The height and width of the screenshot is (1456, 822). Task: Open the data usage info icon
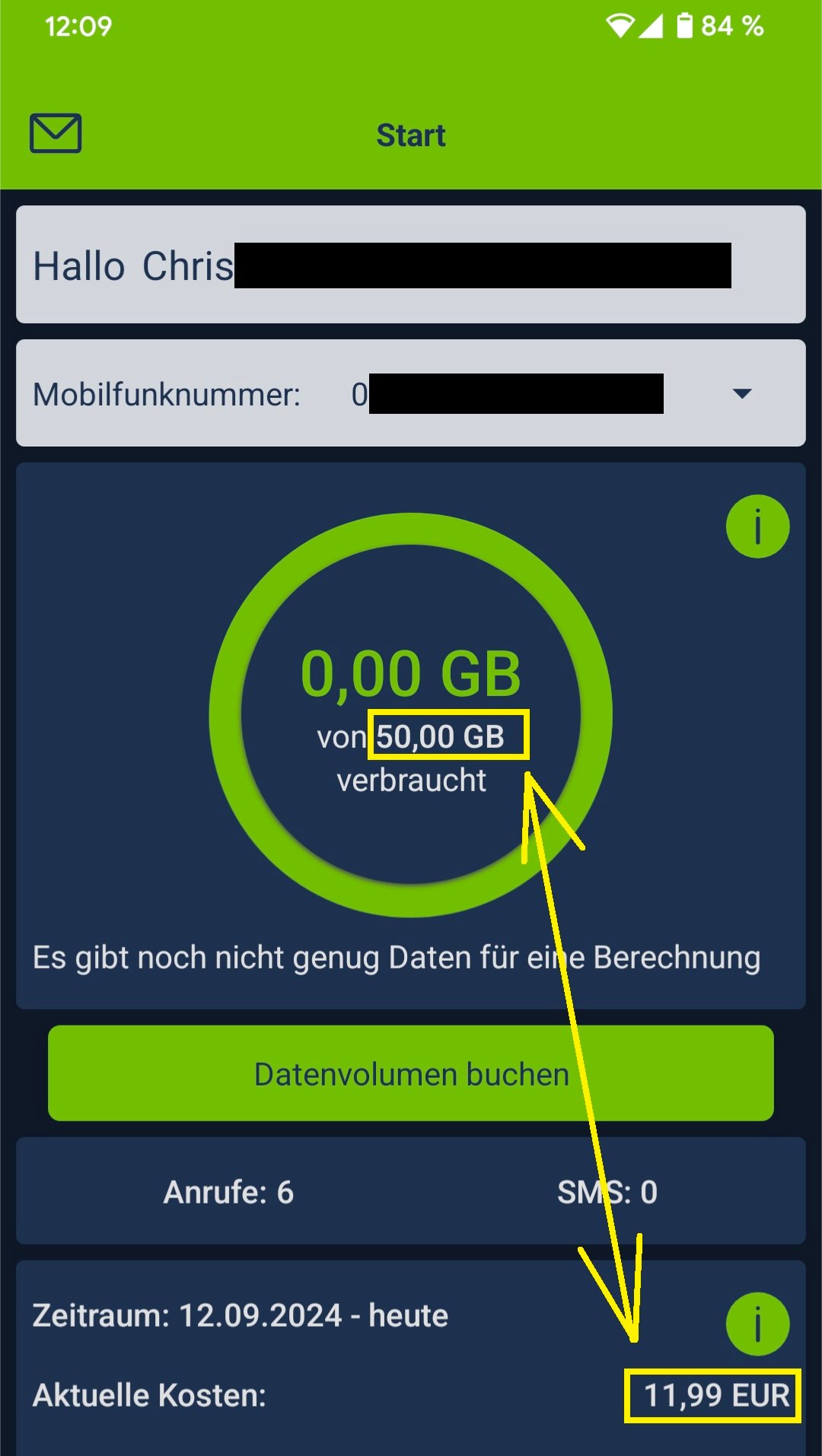(757, 526)
